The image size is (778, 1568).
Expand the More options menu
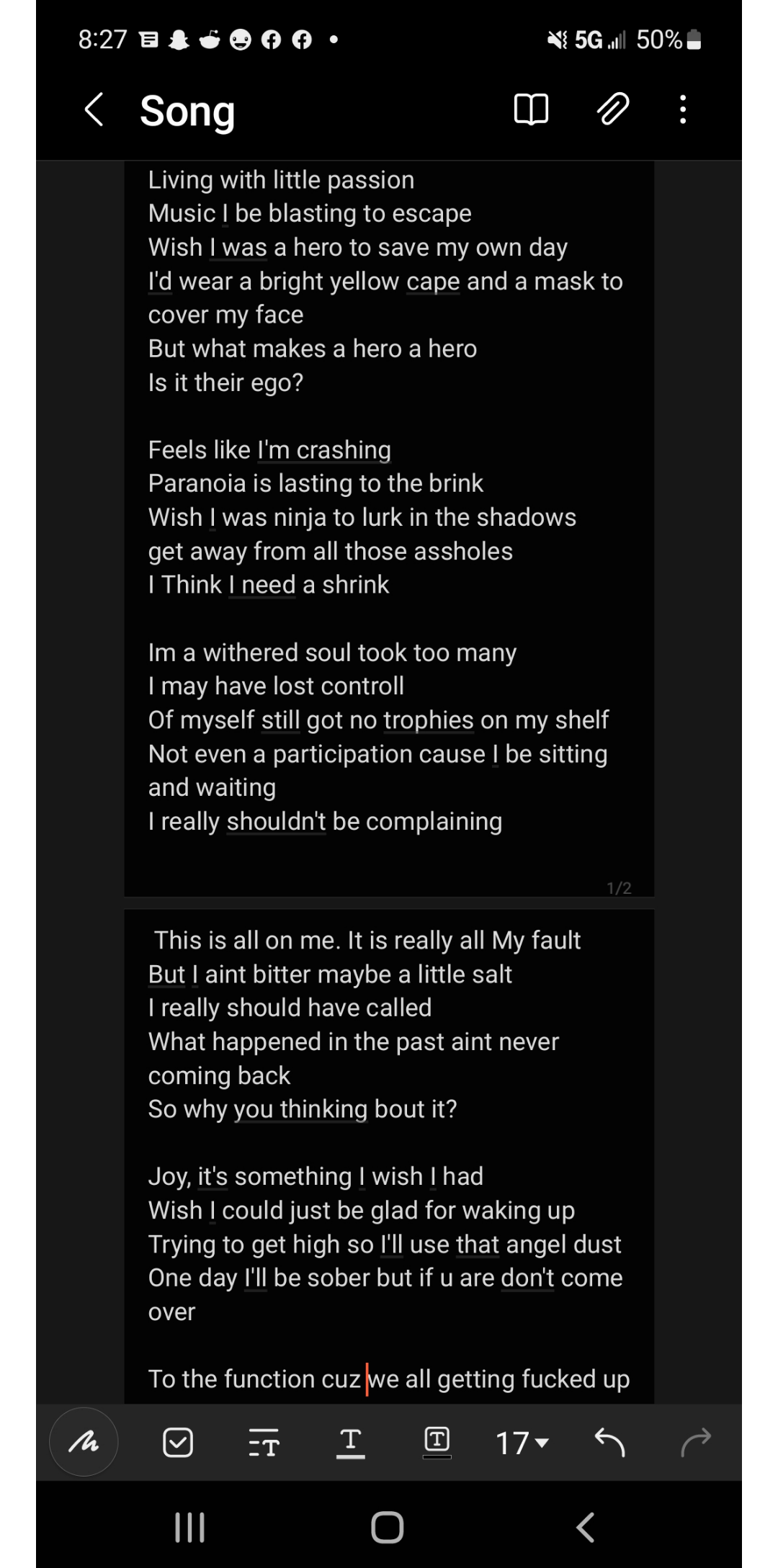pyautogui.click(x=682, y=109)
